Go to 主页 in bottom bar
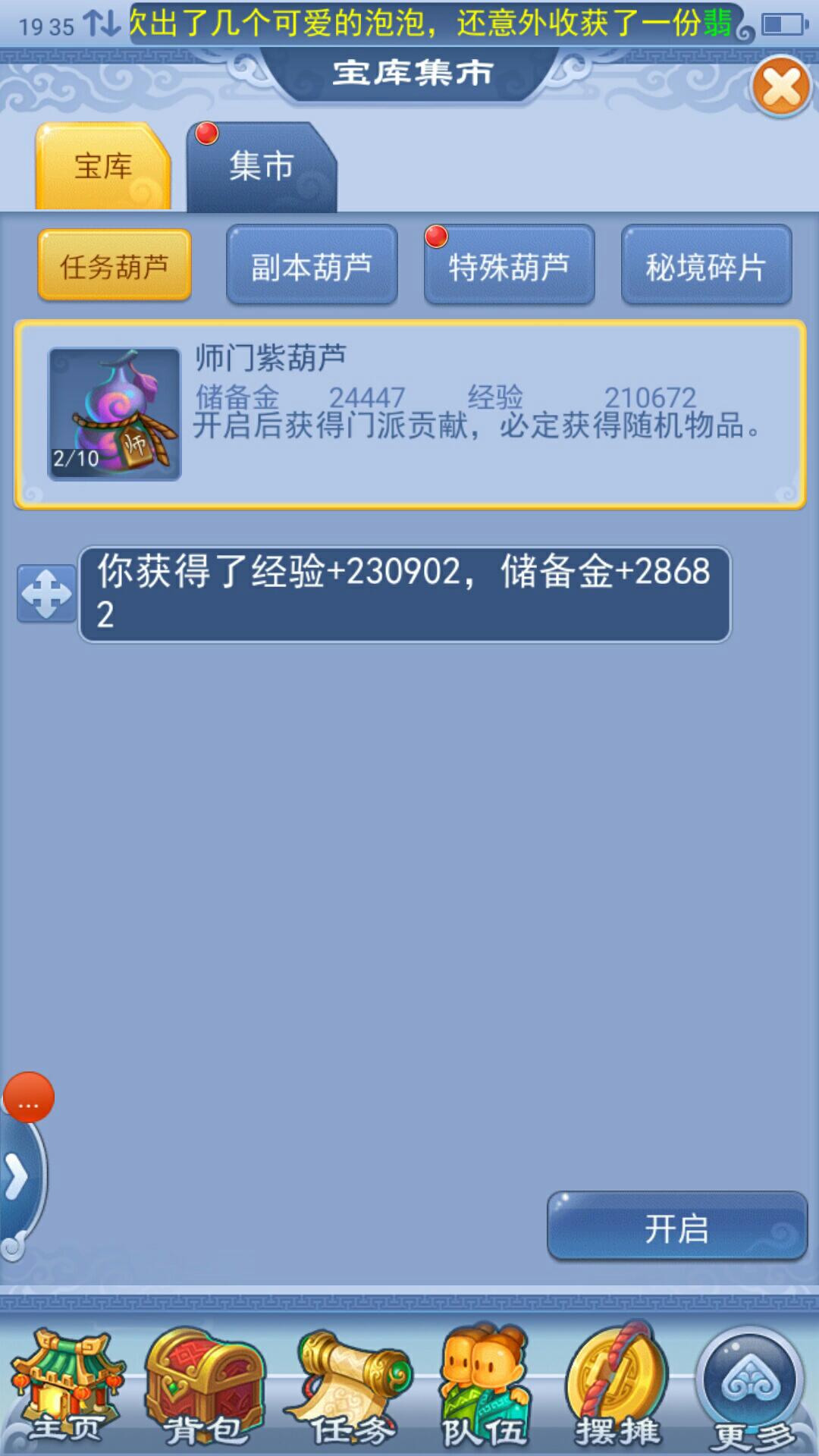The image size is (819, 1456). tap(66, 1388)
